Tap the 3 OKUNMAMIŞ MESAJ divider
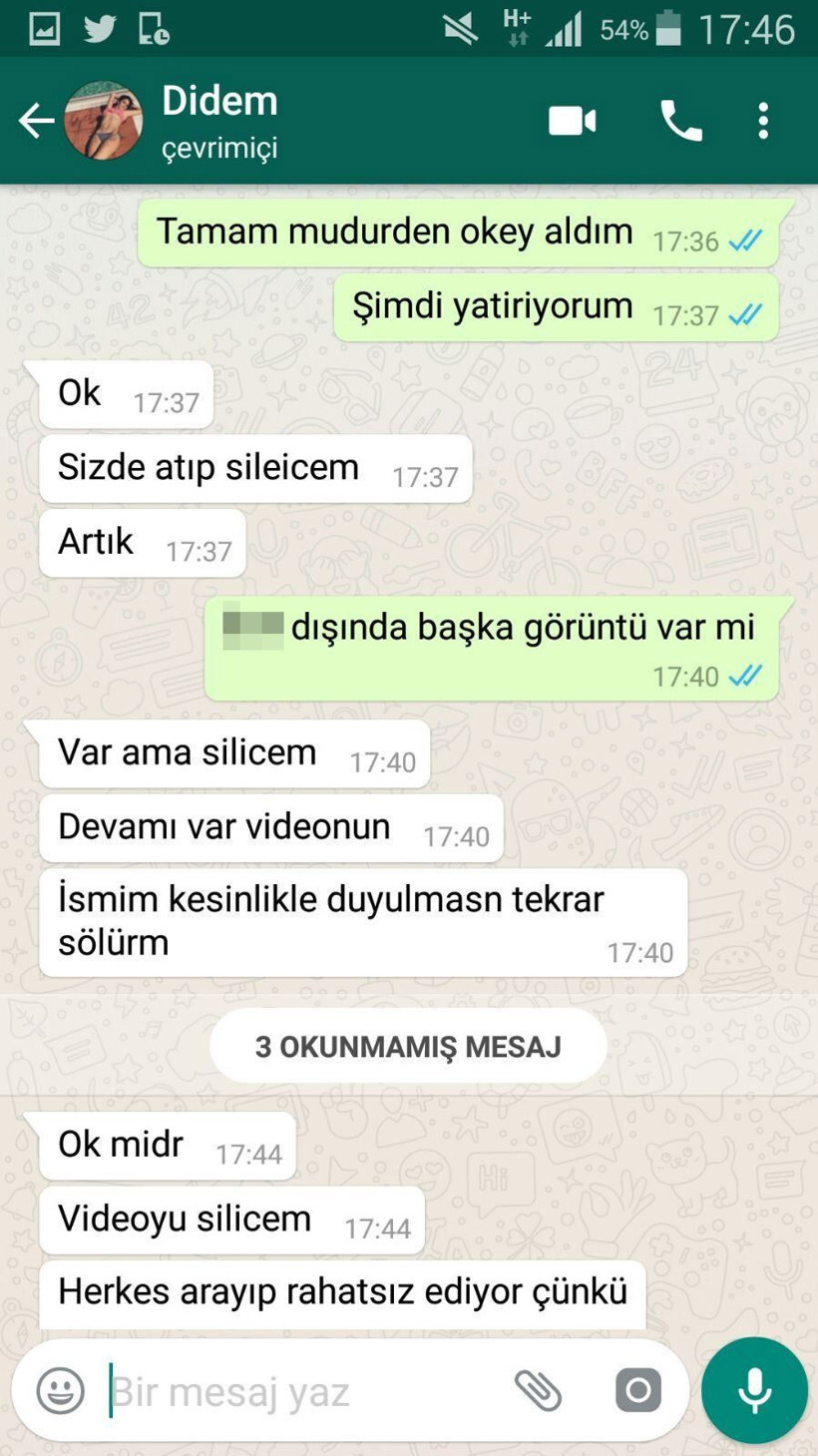The image size is (818, 1456). [x=409, y=1046]
